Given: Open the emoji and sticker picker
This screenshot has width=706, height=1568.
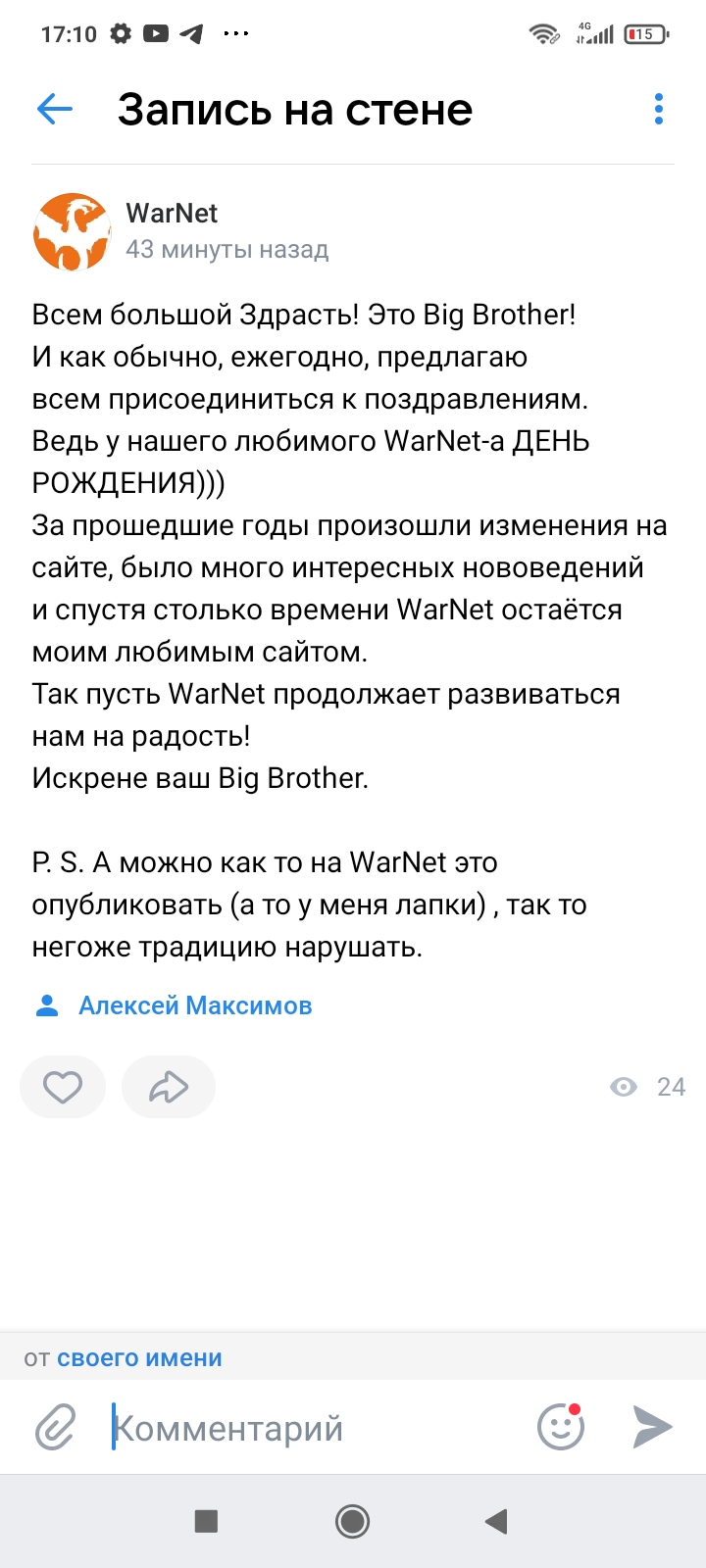Looking at the screenshot, I should (x=561, y=1427).
